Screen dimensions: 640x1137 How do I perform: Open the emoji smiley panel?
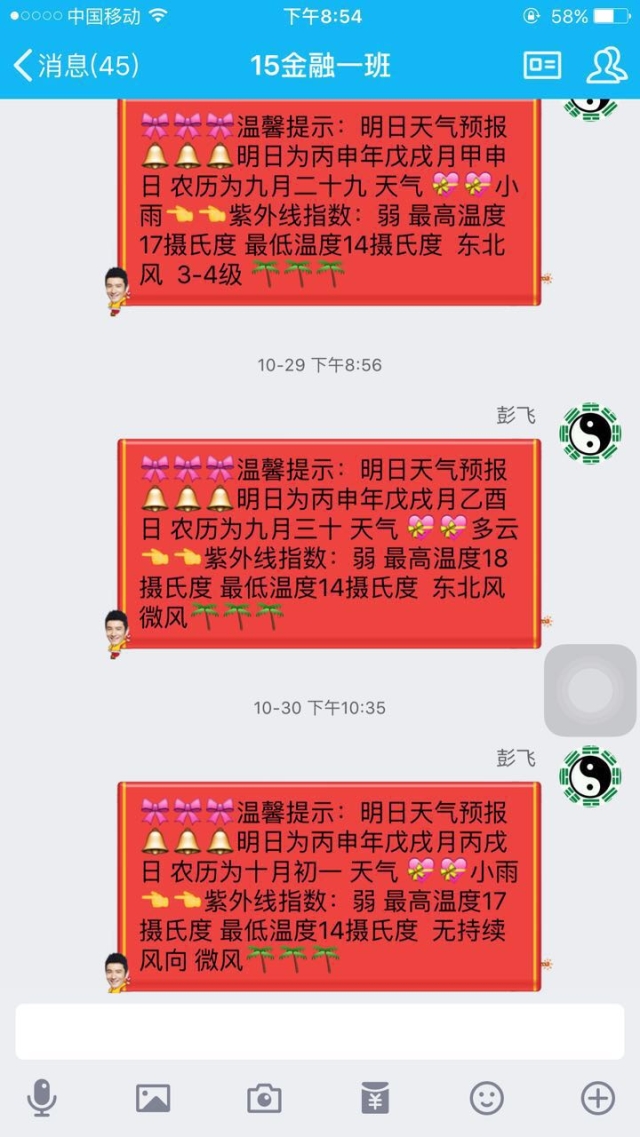487,1098
